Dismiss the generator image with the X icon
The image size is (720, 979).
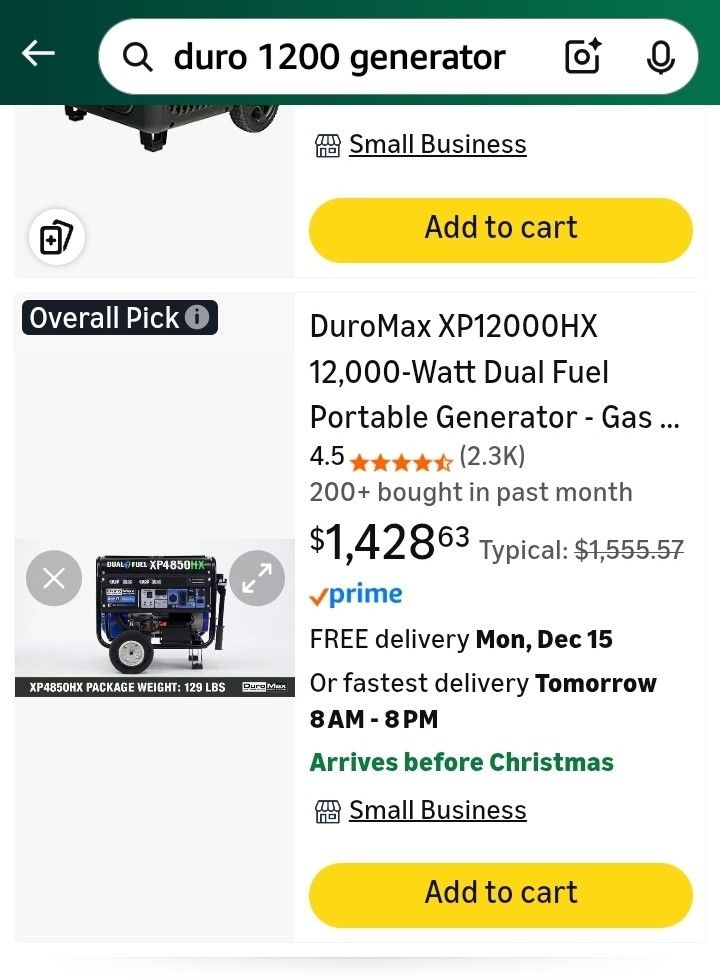(x=53, y=578)
